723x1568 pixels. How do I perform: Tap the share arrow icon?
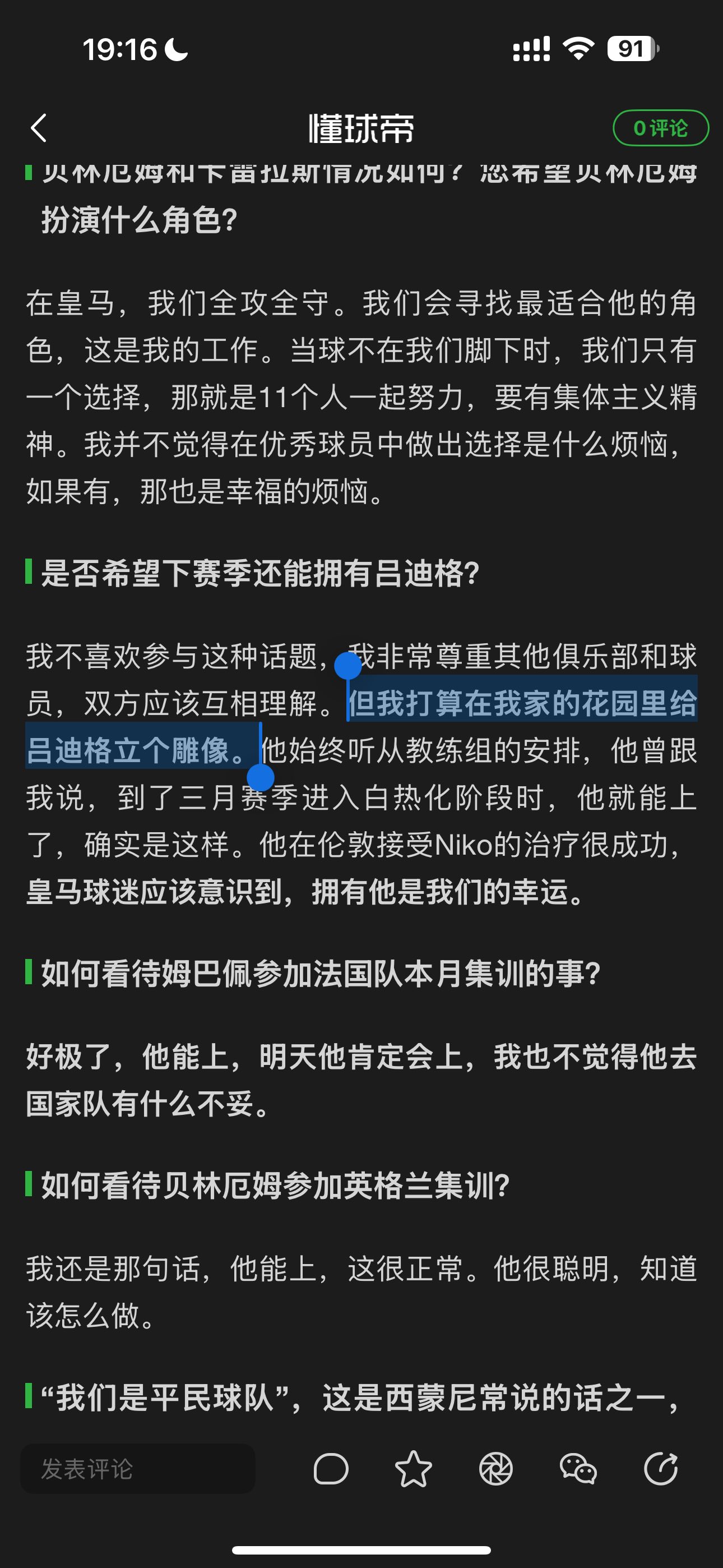coord(661,1469)
